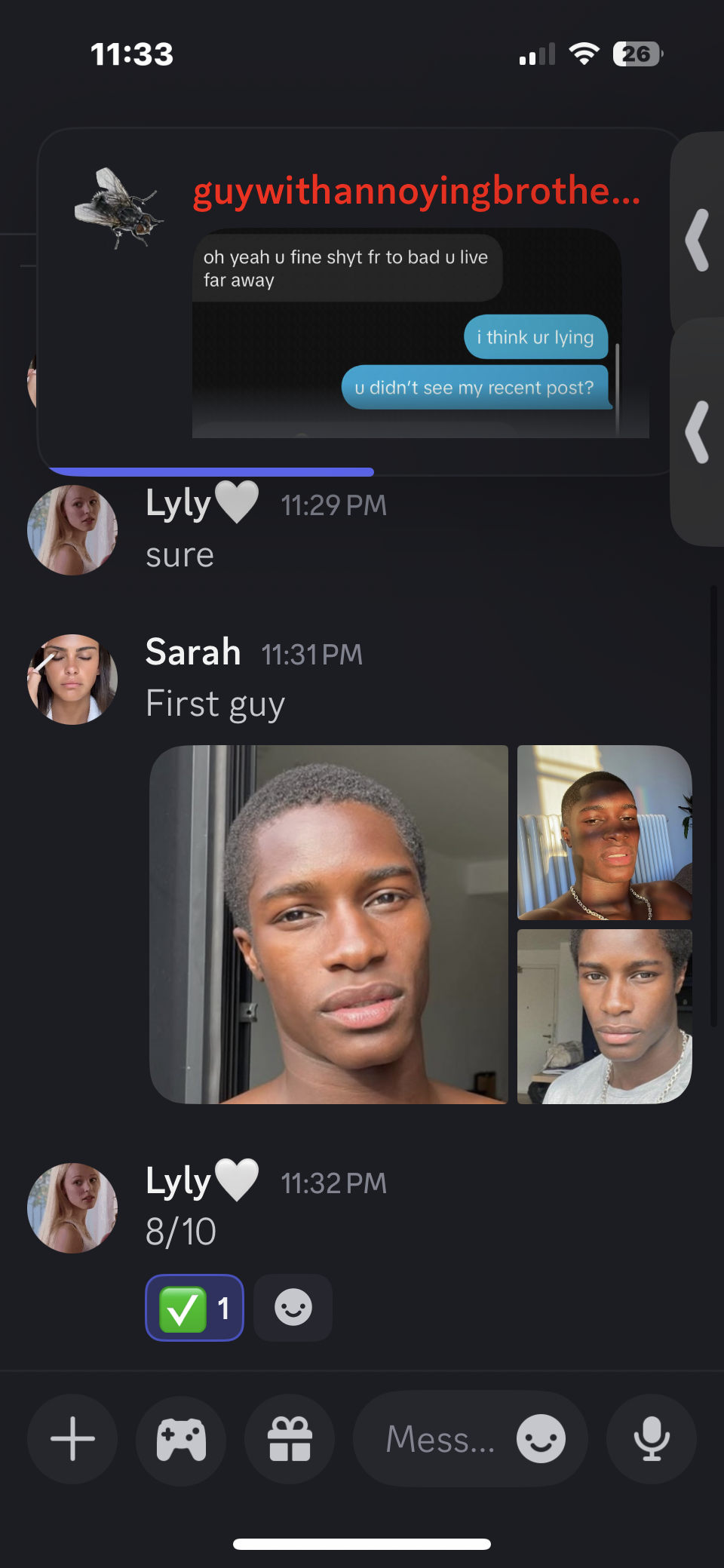Image resolution: width=724 pixels, height=1568 pixels.
Task: Open the game controller activities button
Action: [181, 1439]
